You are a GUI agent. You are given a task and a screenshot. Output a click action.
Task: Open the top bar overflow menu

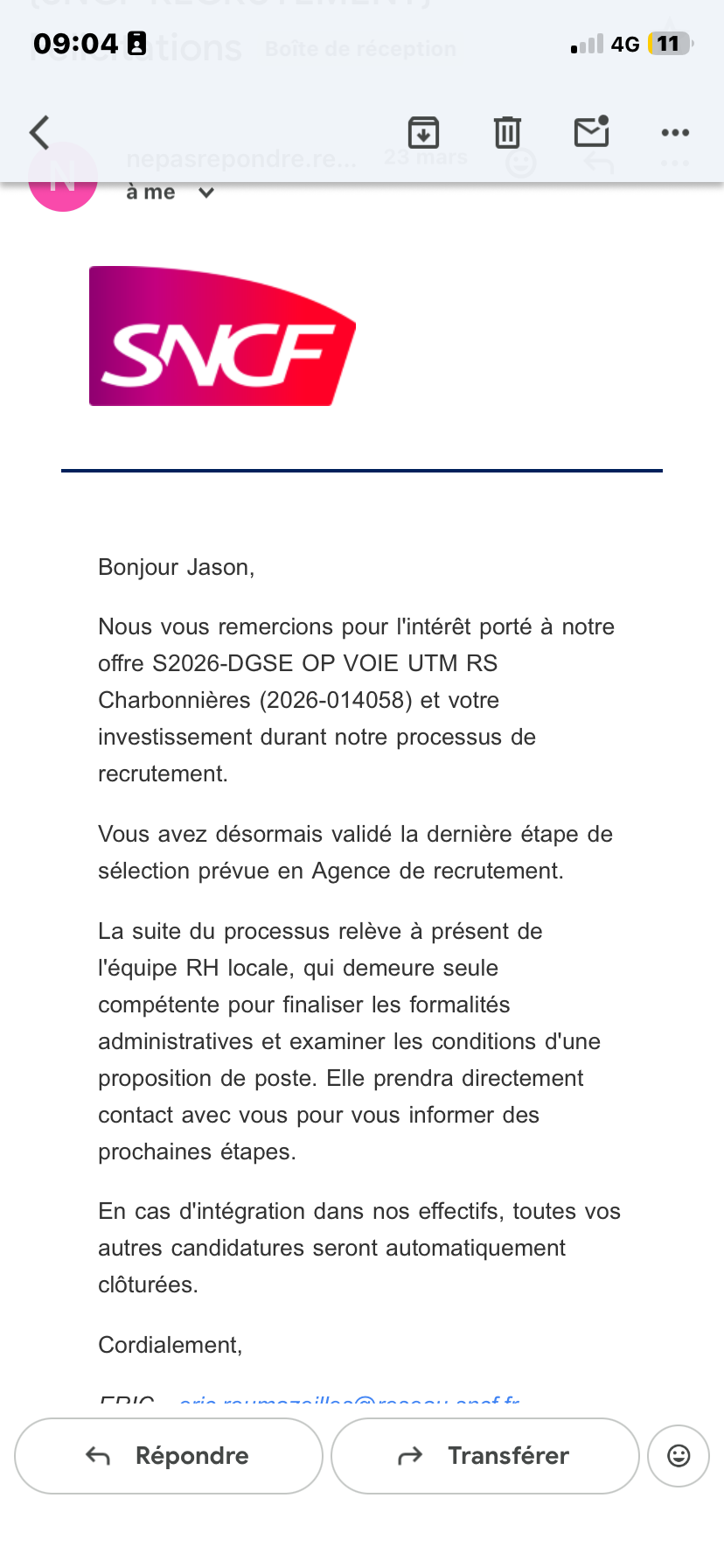pos(675,133)
